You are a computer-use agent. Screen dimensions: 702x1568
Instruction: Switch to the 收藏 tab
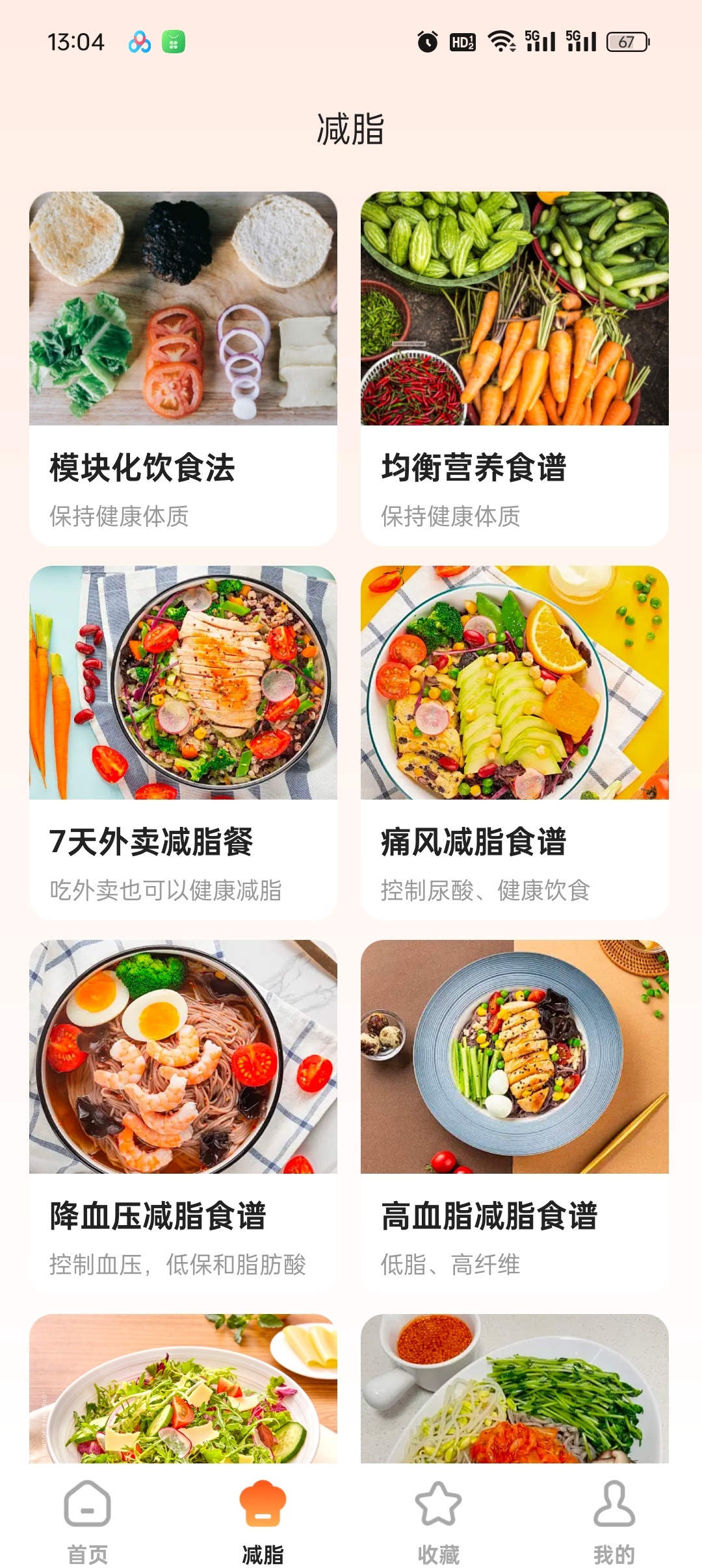pos(439,1513)
